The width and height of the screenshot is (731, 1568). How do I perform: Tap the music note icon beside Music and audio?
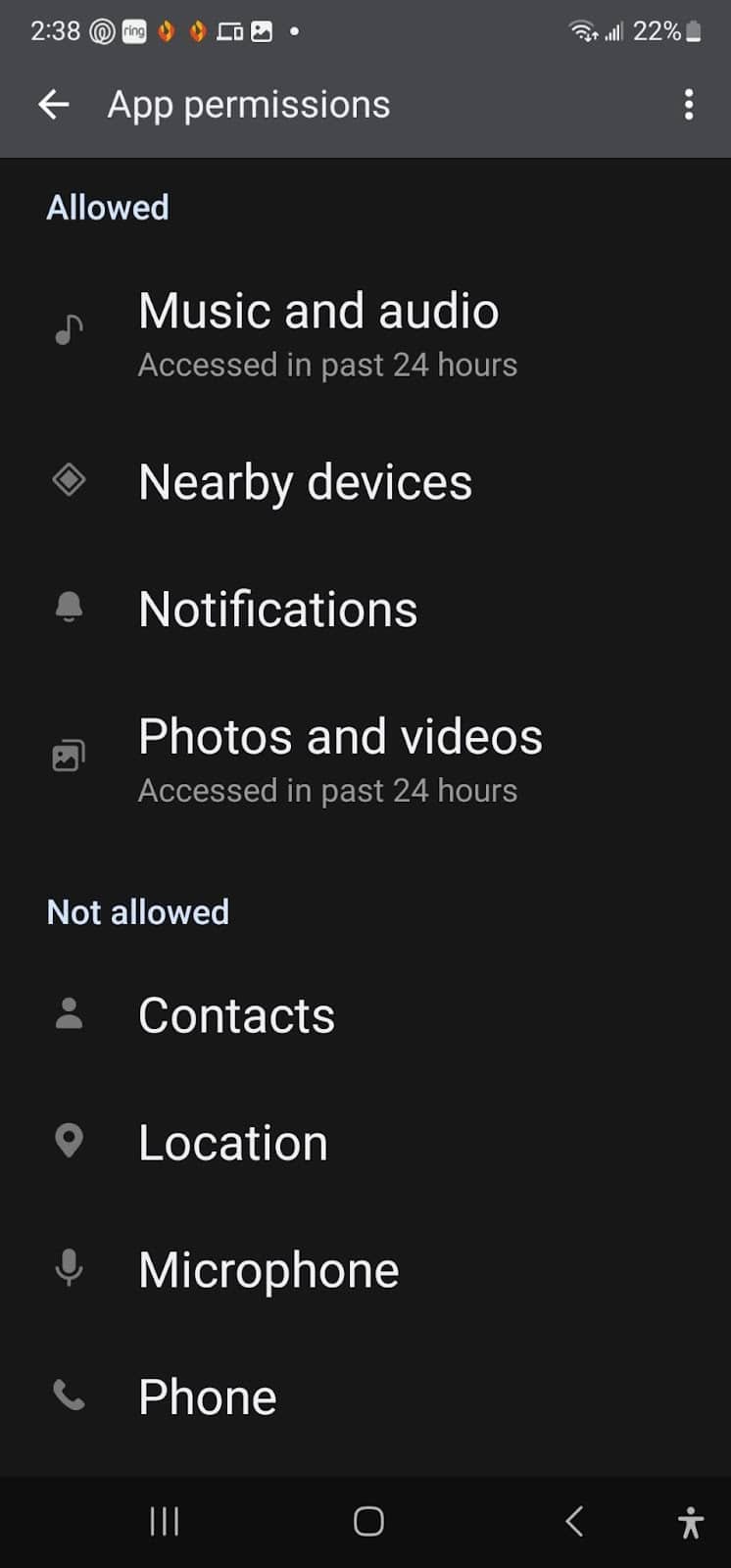click(x=68, y=328)
